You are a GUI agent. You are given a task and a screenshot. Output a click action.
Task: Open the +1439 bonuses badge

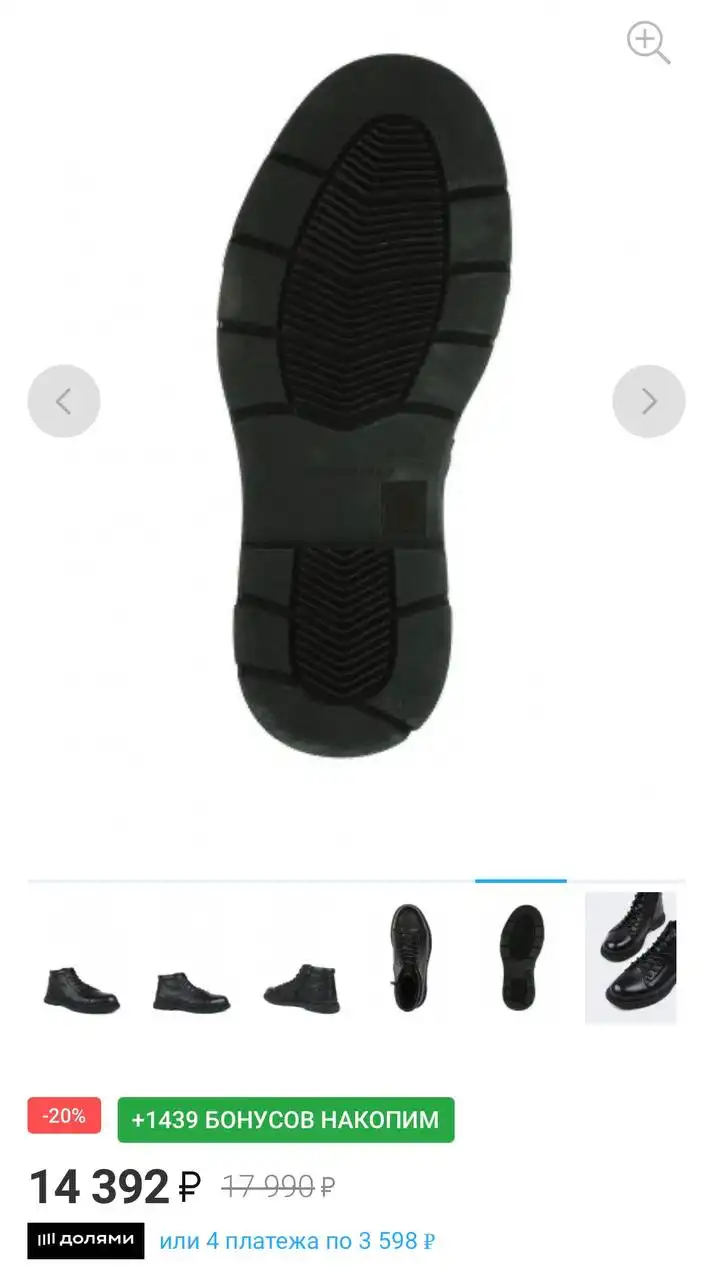tap(286, 1120)
